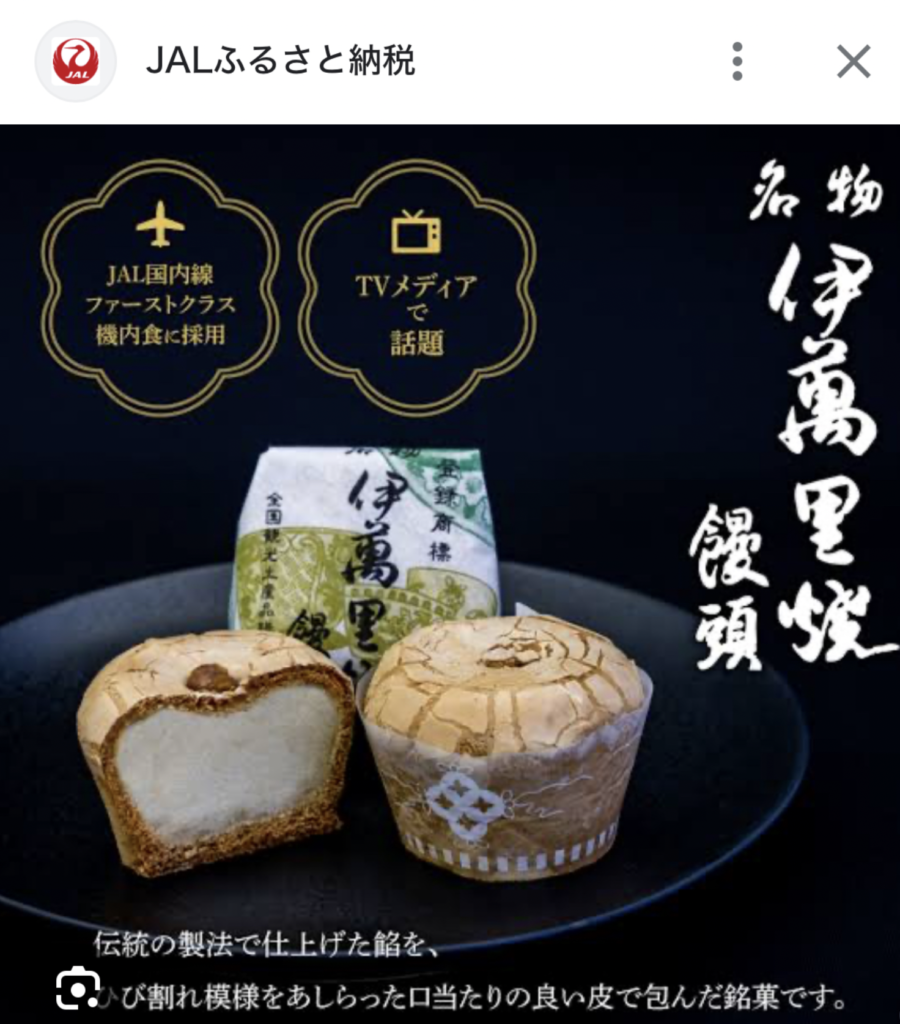Tap the JALふるさと納税 title
Viewport: 900px width, 1024px height.
point(280,62)
